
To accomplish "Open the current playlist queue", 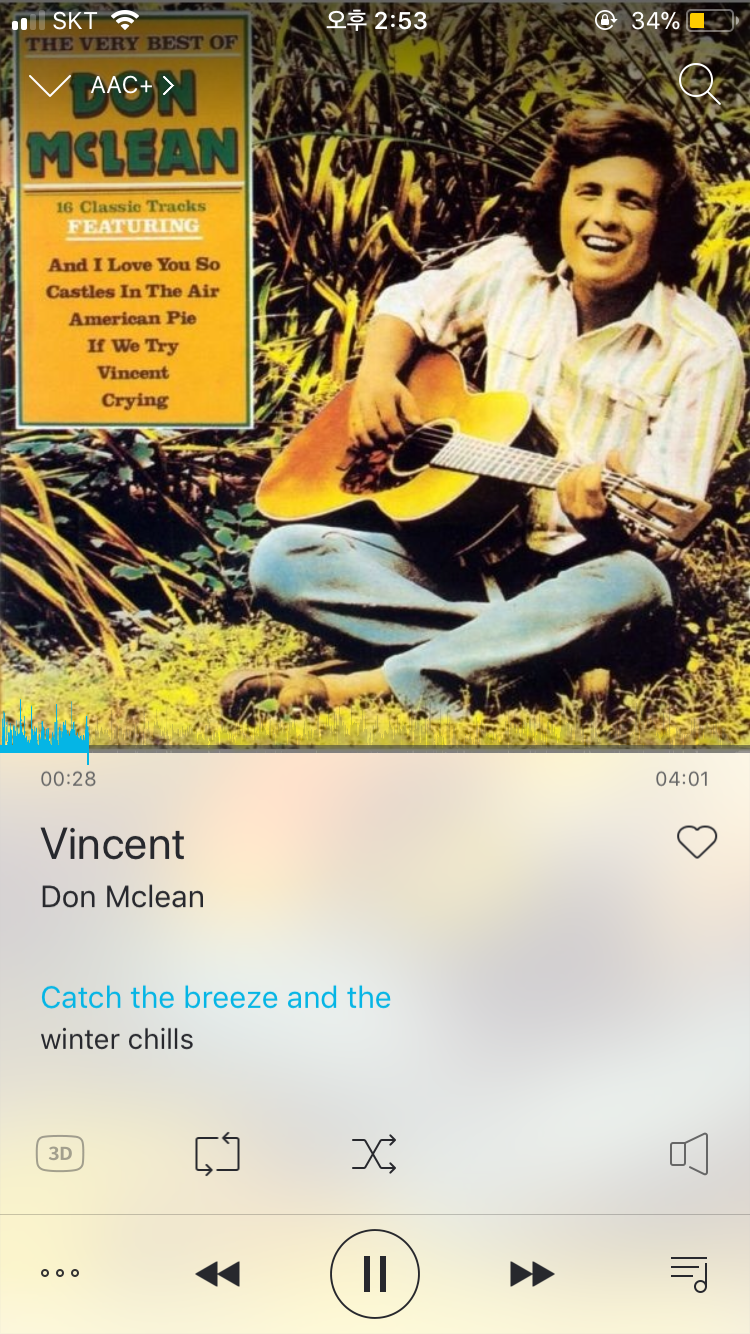I will [x=689, y=1273].
